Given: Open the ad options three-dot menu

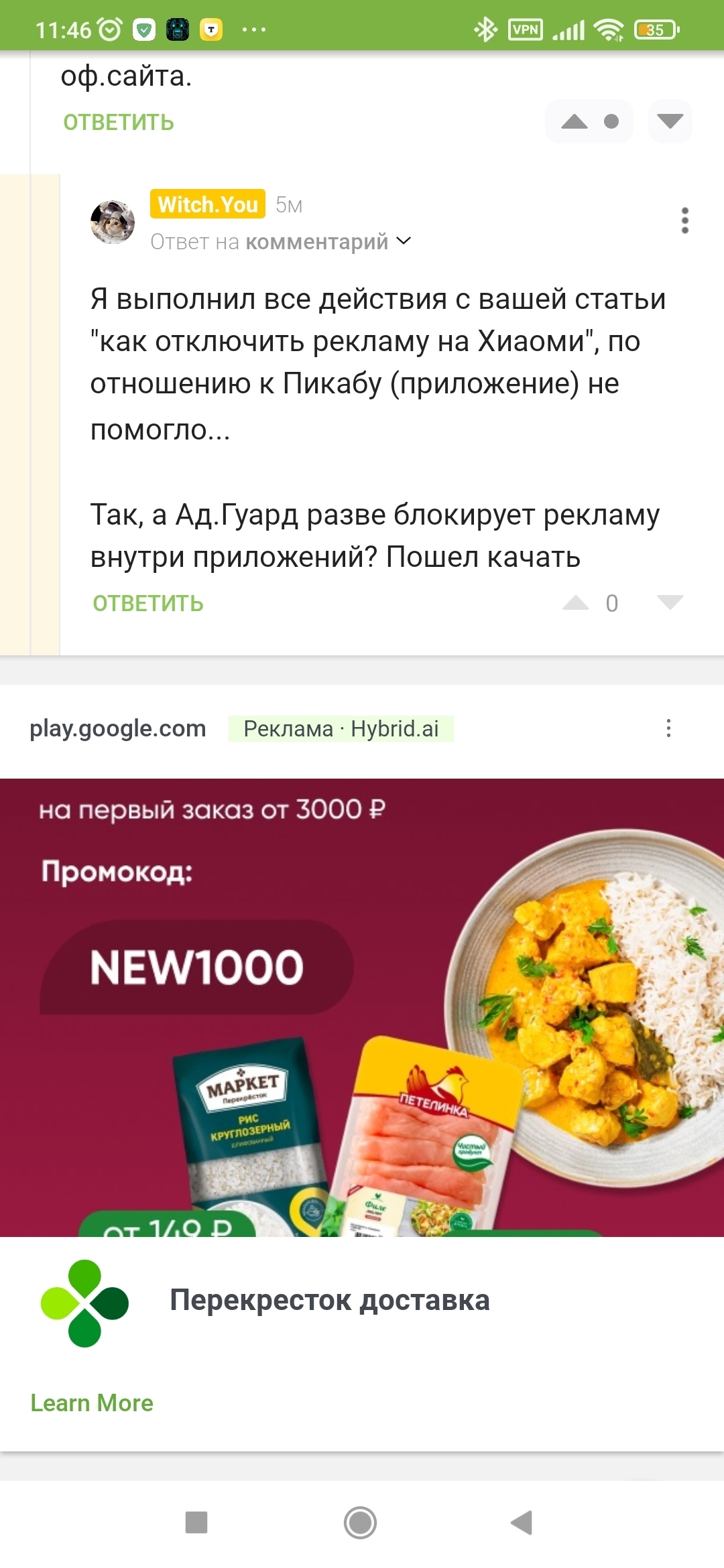Looking at the screenshot, I should [668, 728].
